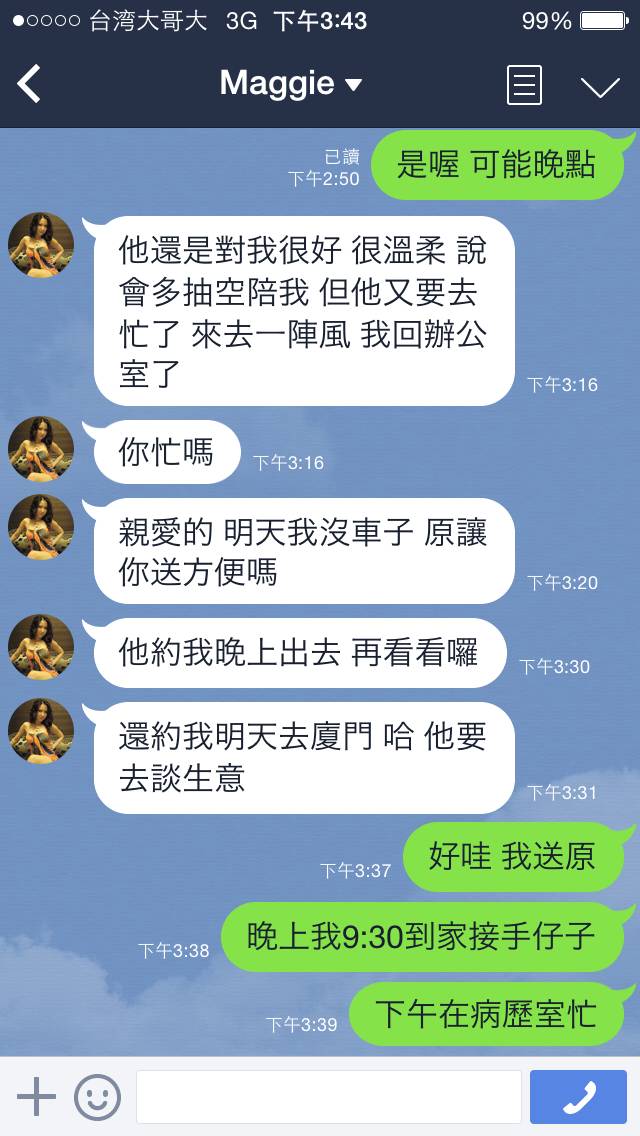Open the plus attachment menu

tap(36, 1096)
